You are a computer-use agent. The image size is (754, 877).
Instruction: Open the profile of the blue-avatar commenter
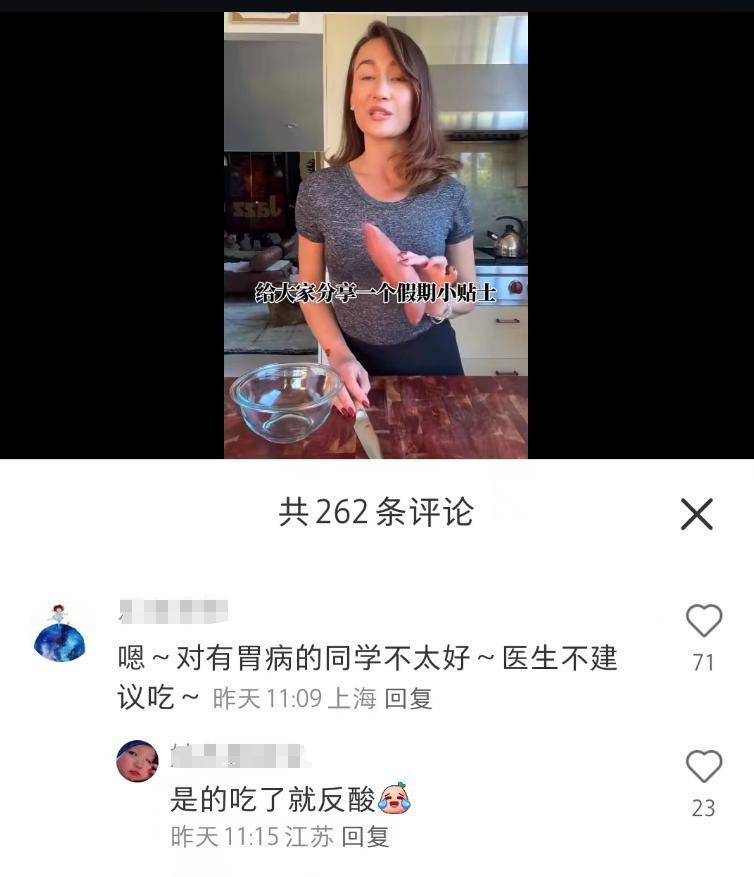point(59,633)
